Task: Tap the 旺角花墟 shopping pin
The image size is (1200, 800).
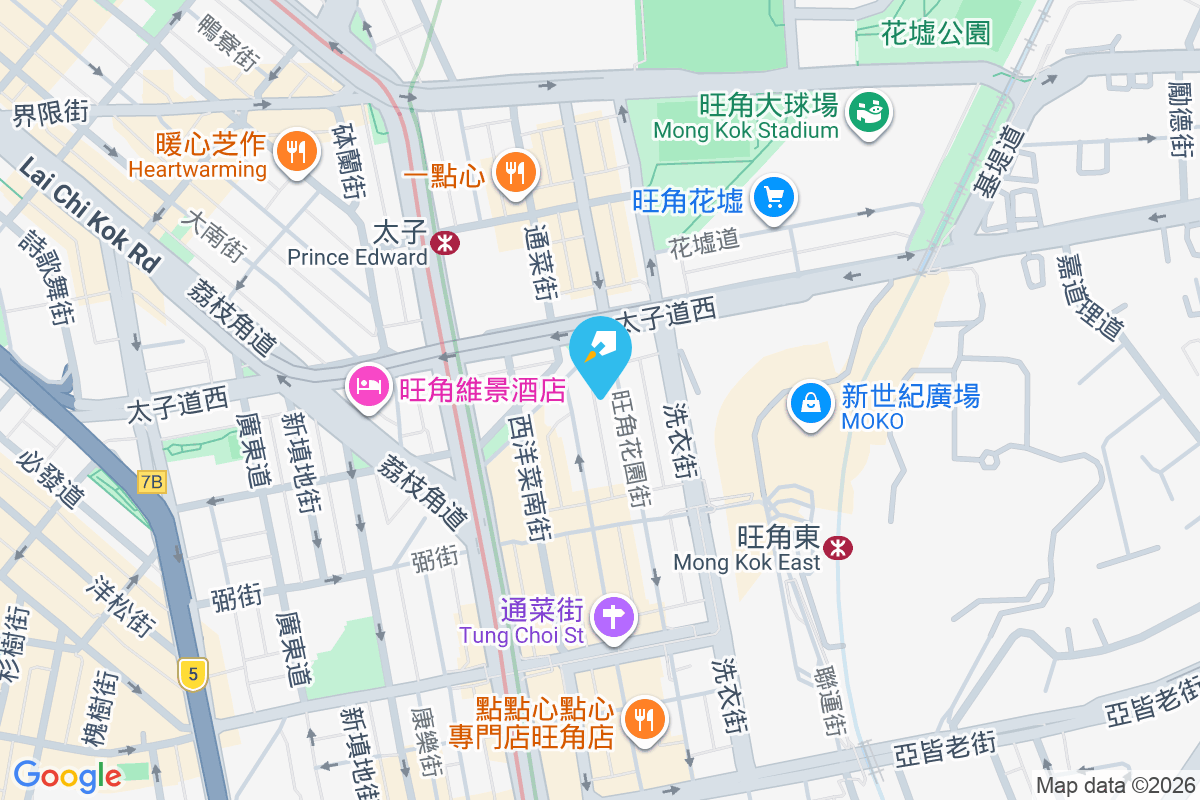Action: pyautogui.click(x=773, y=197)
